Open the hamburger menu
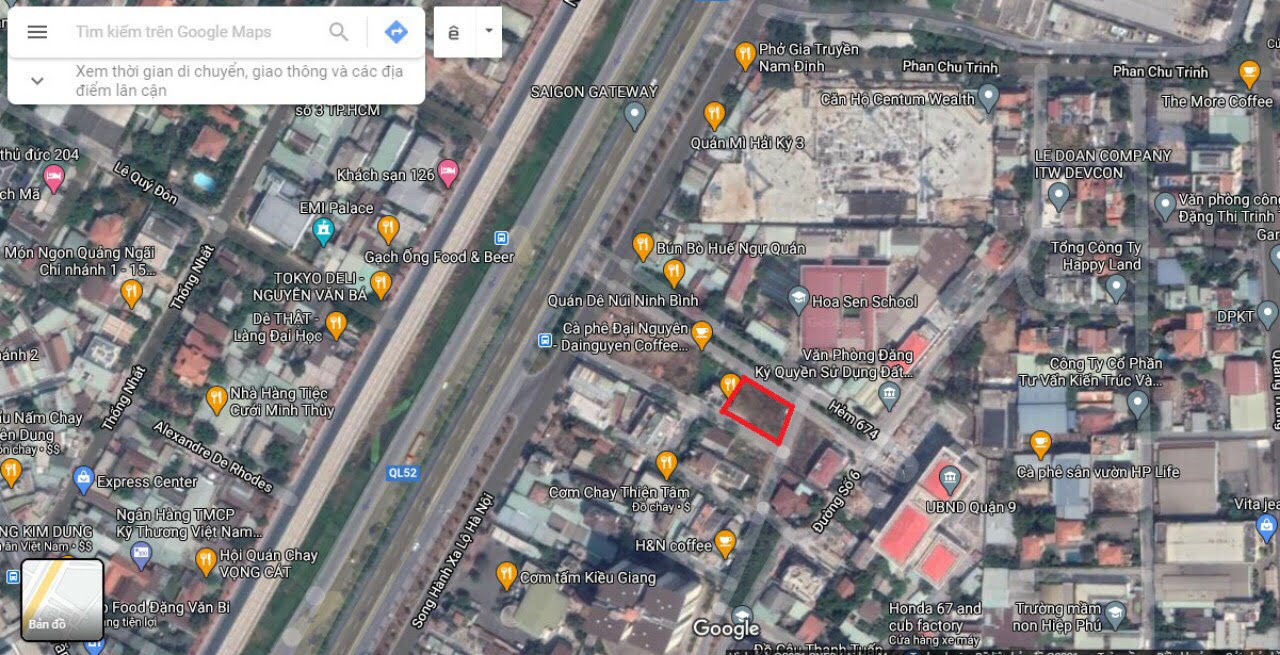This screenshot has width=1280, height=655. coord(37,32)
